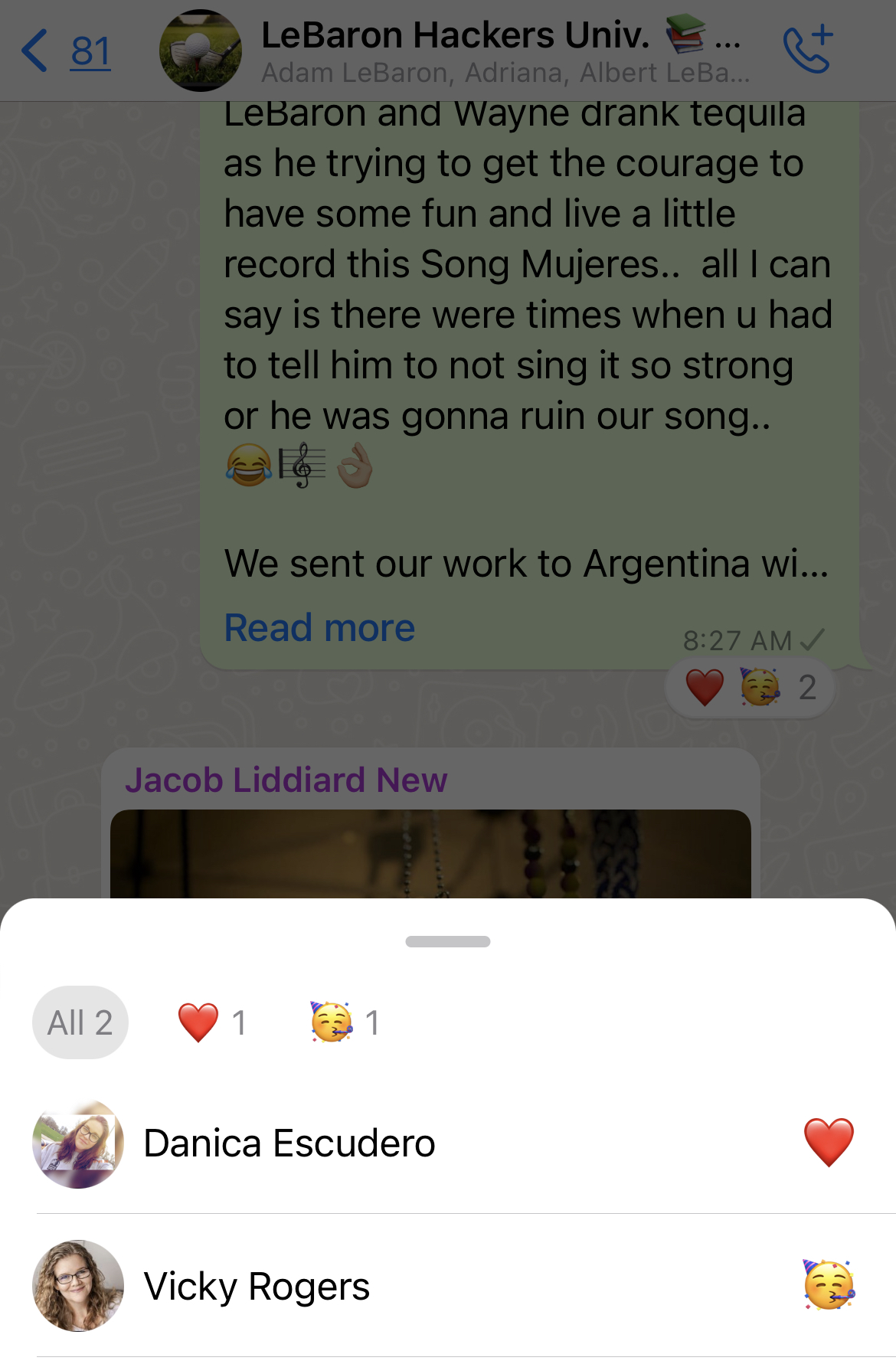Open Vicky Rogers' reaction row

coord(448,1286)
